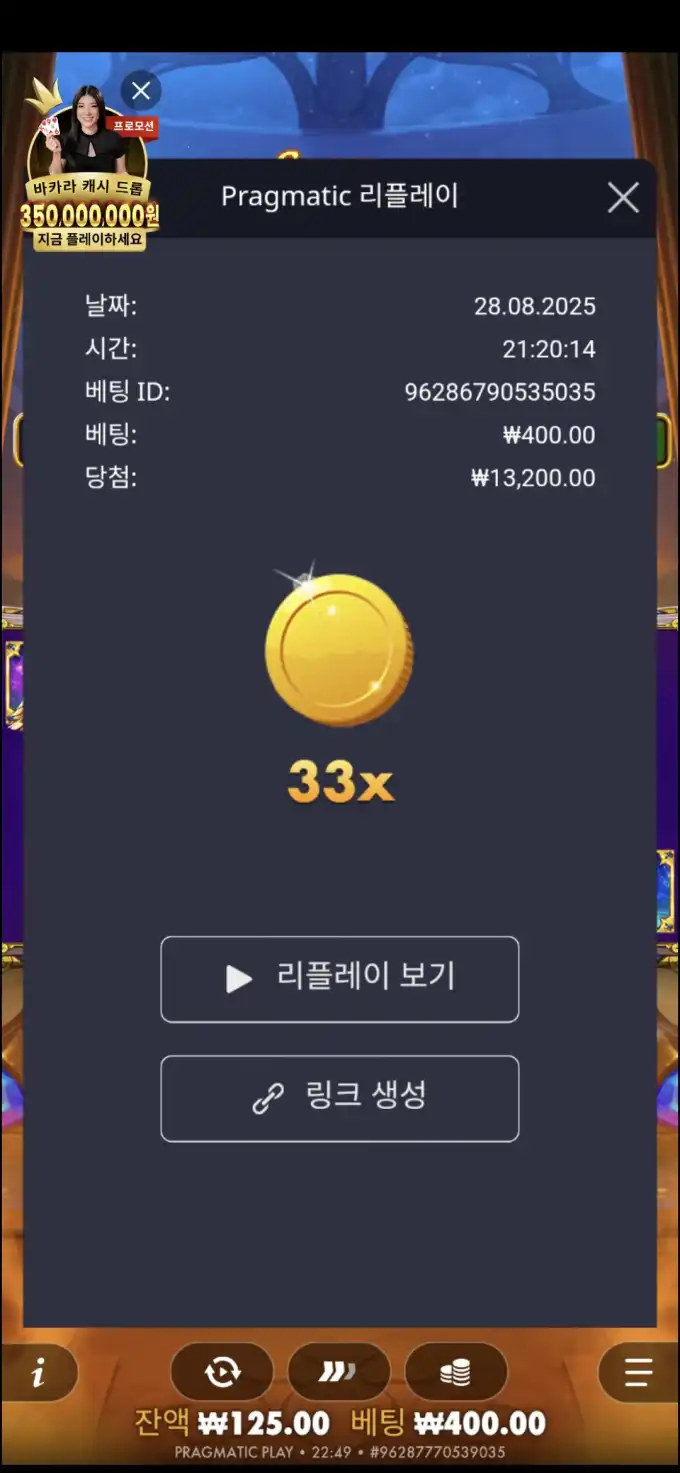The image size is (680, 1473).
Task: Open the hamburger menu
Action: pos(638,1373)
